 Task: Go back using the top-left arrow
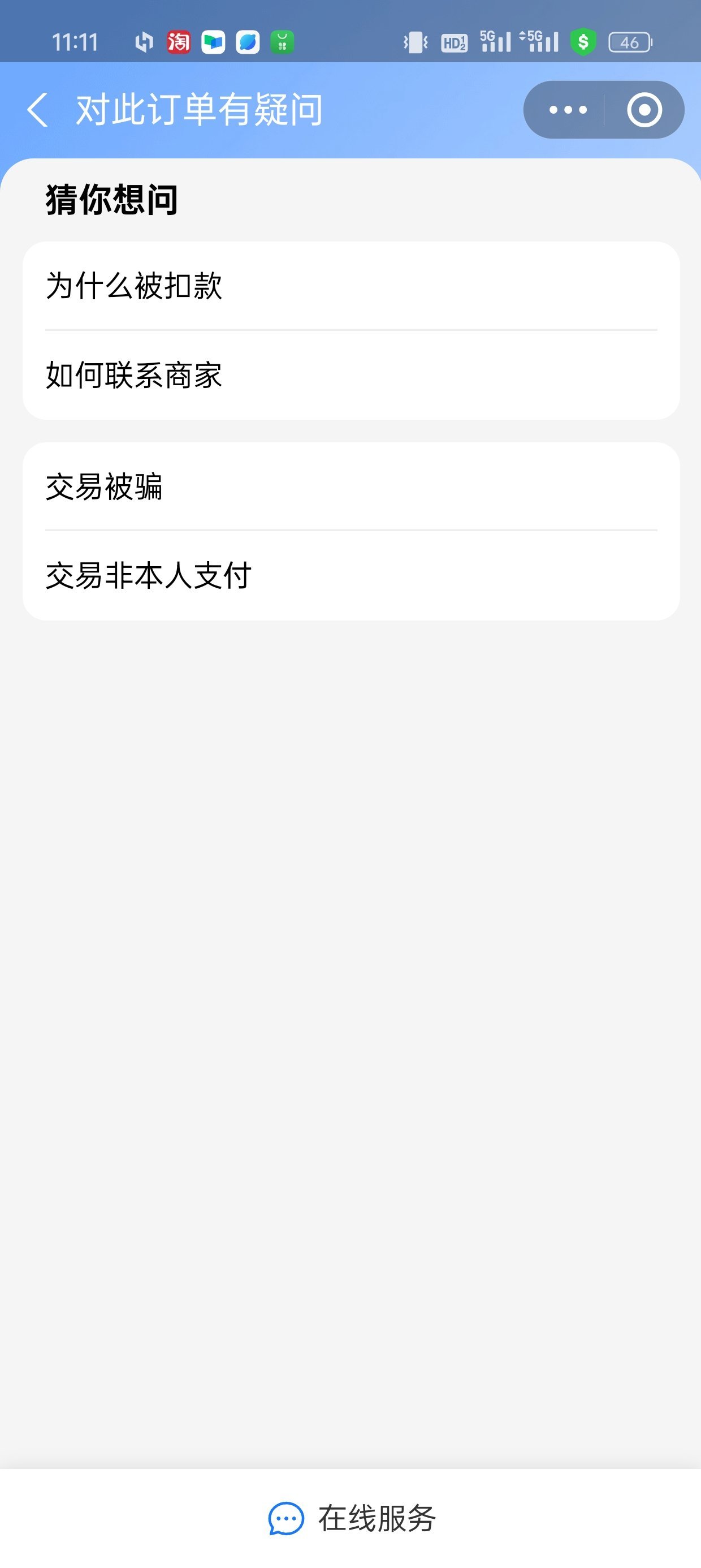[38, 110]
